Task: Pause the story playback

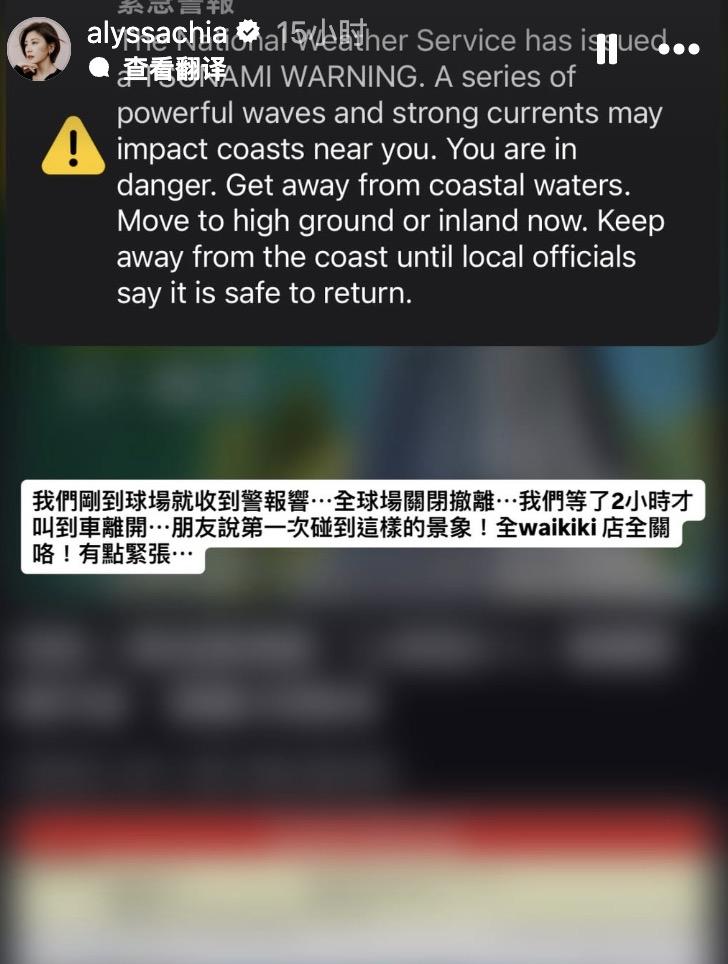Action: [x=607, y=49]
